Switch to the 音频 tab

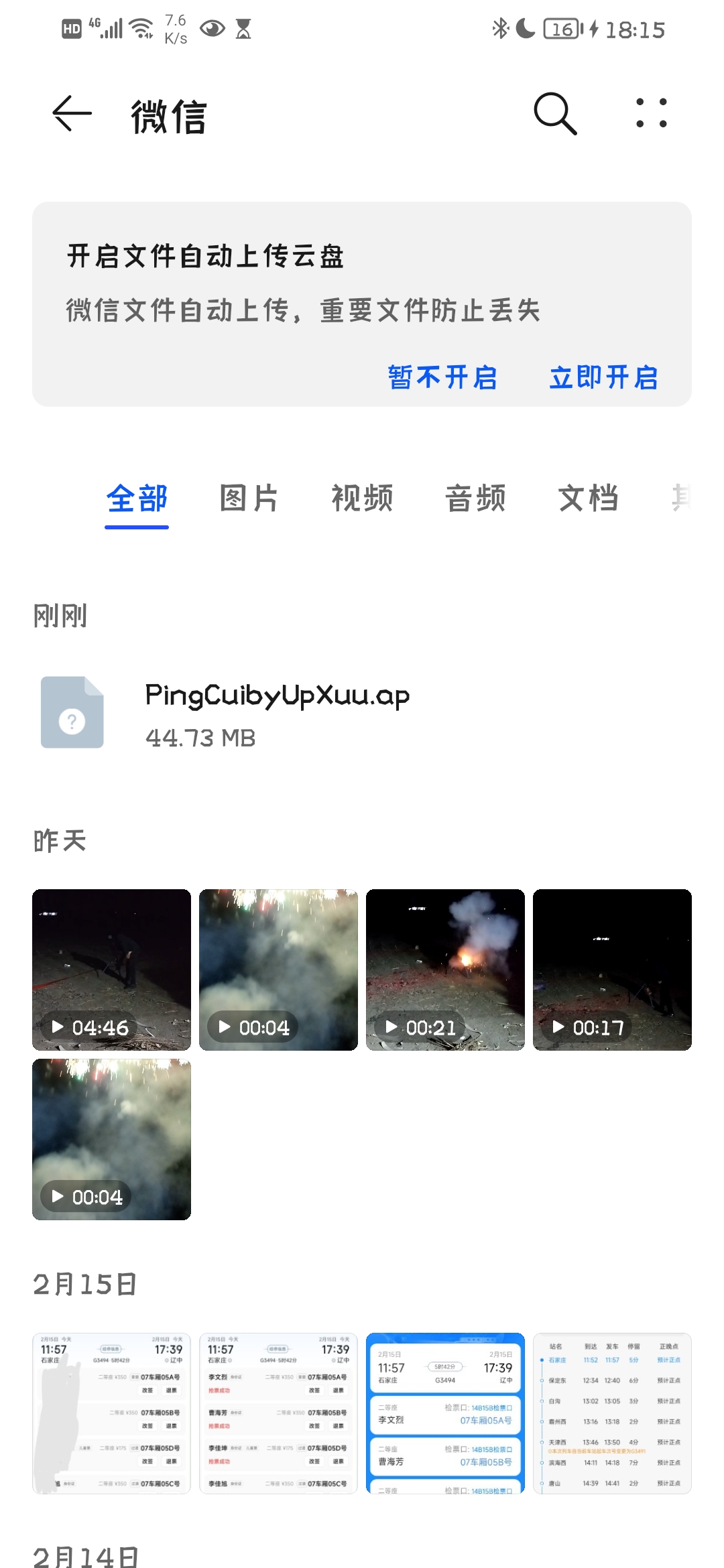pyautogui.click(x=475, y=499)
